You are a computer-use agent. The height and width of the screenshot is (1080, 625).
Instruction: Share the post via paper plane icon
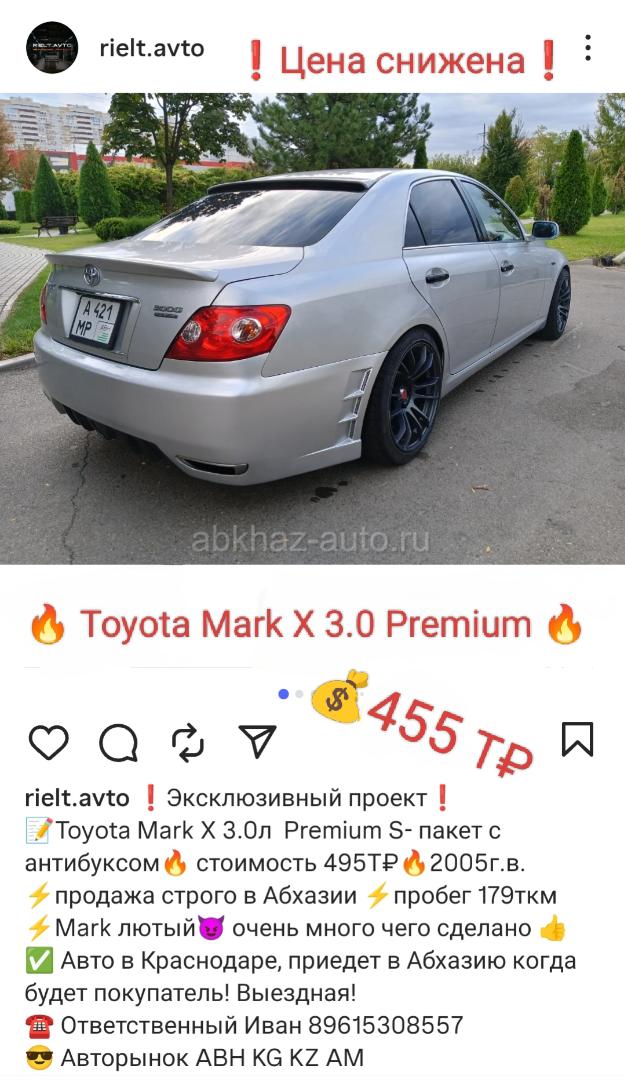tap(258, 741)
